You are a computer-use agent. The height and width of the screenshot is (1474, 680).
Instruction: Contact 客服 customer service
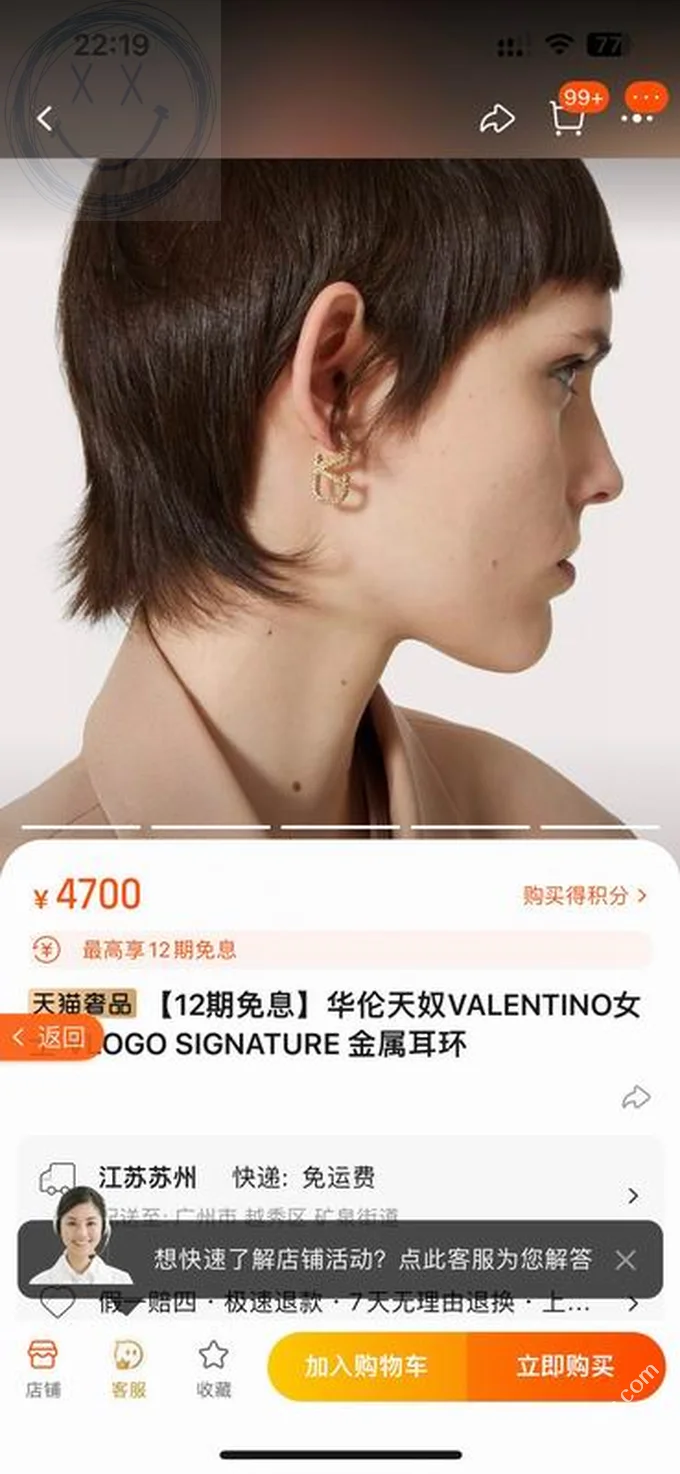[129, 1368]
